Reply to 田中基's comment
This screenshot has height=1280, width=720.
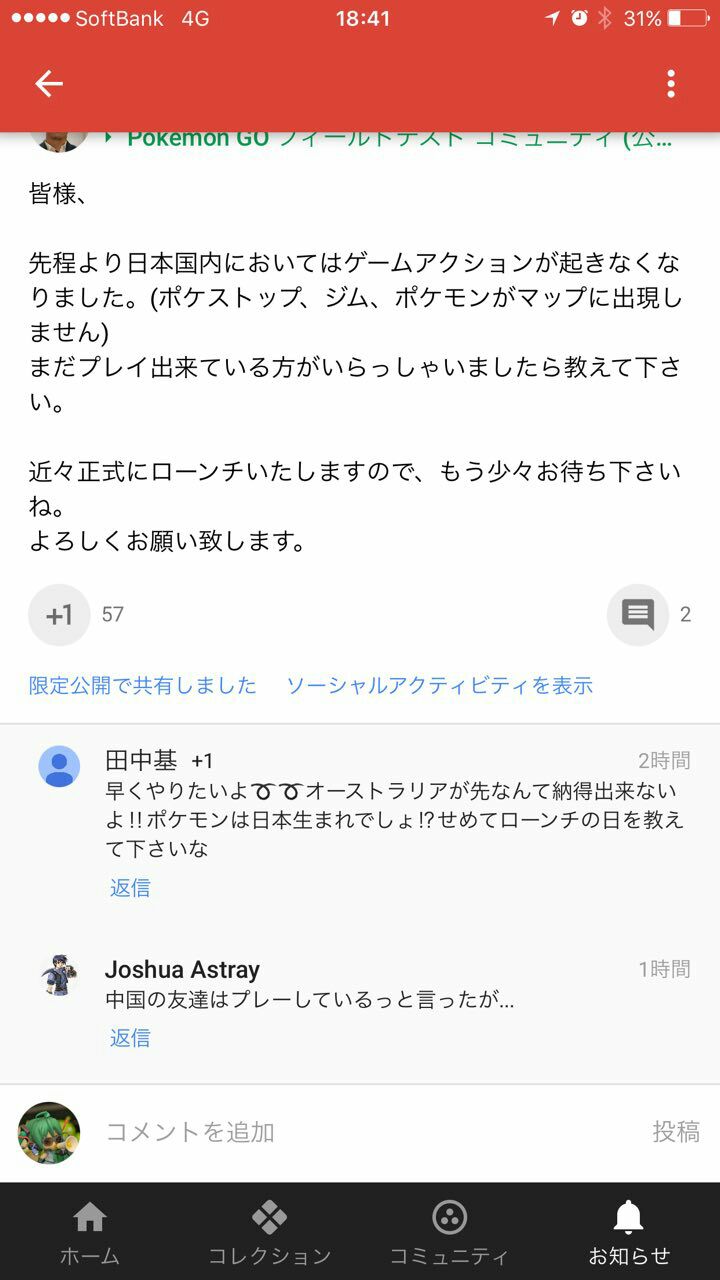point(130,887)
